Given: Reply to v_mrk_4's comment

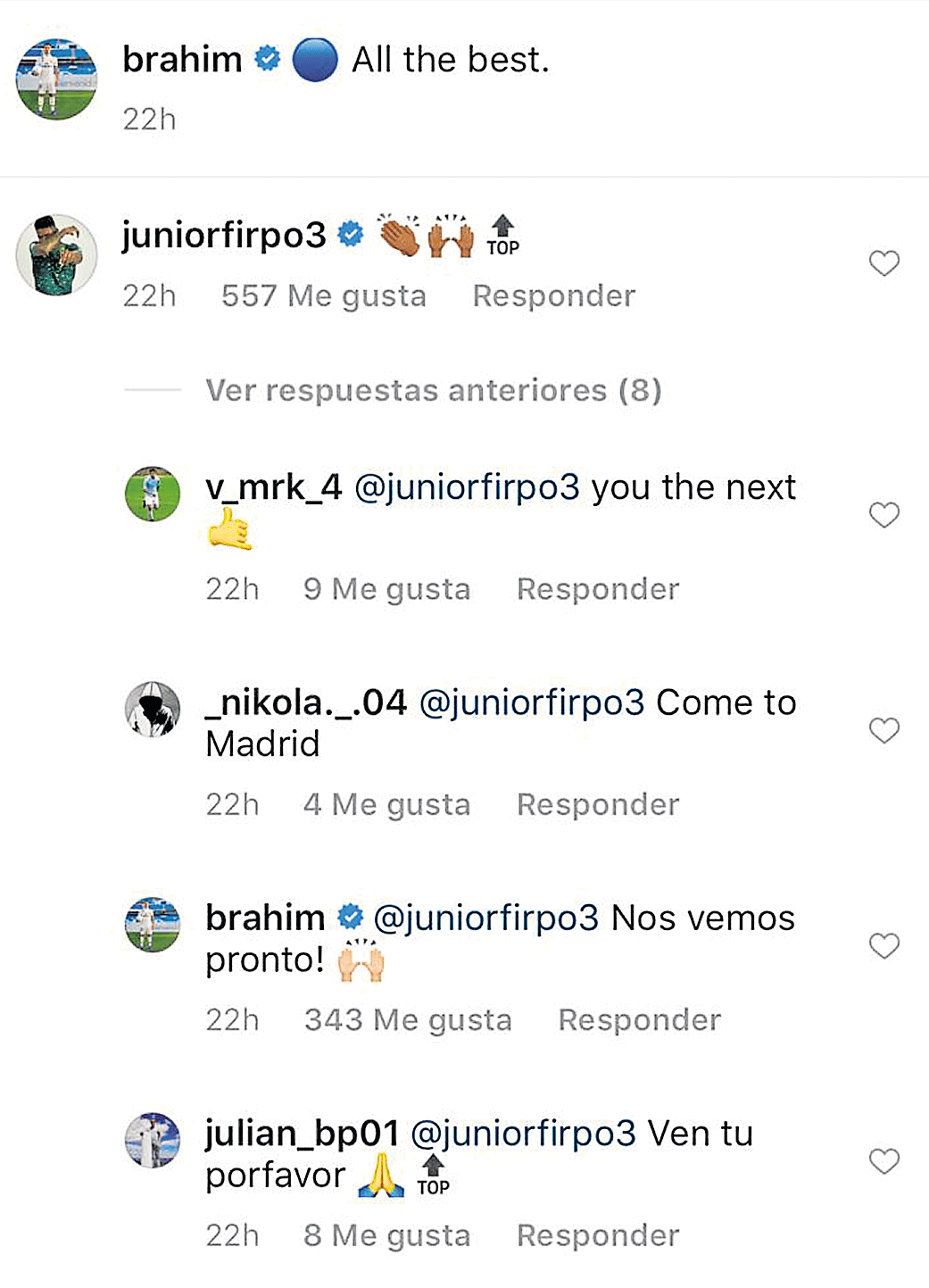Looking at the screenshot, I should click(598, 589).
